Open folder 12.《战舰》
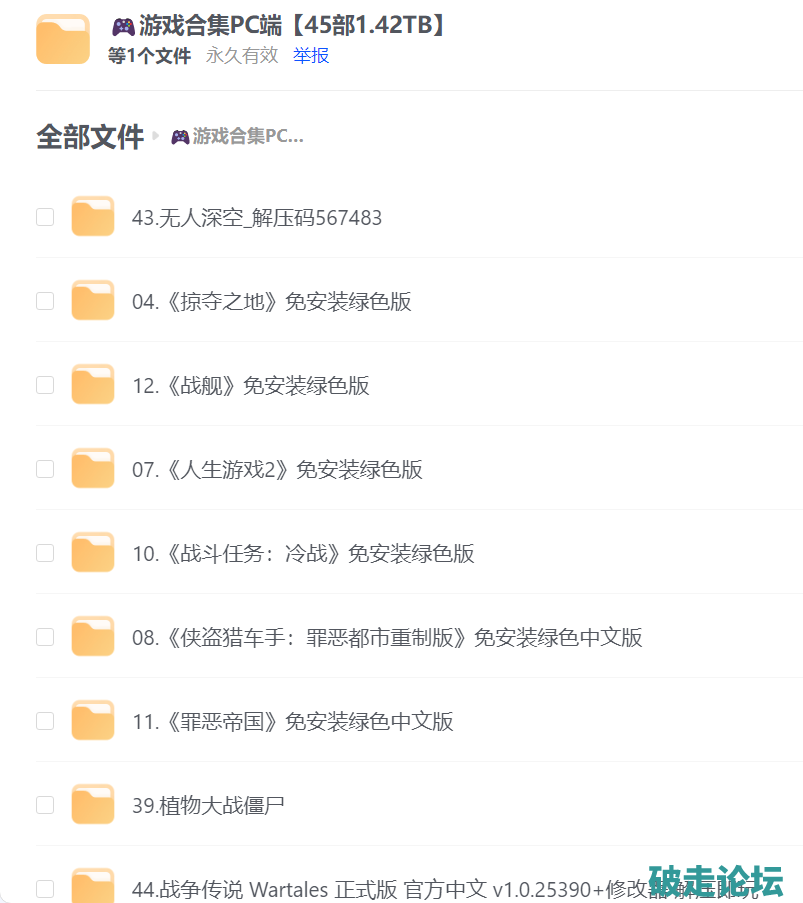The height and width of the screenshot is (903, 803). click(x=250, y=386)
